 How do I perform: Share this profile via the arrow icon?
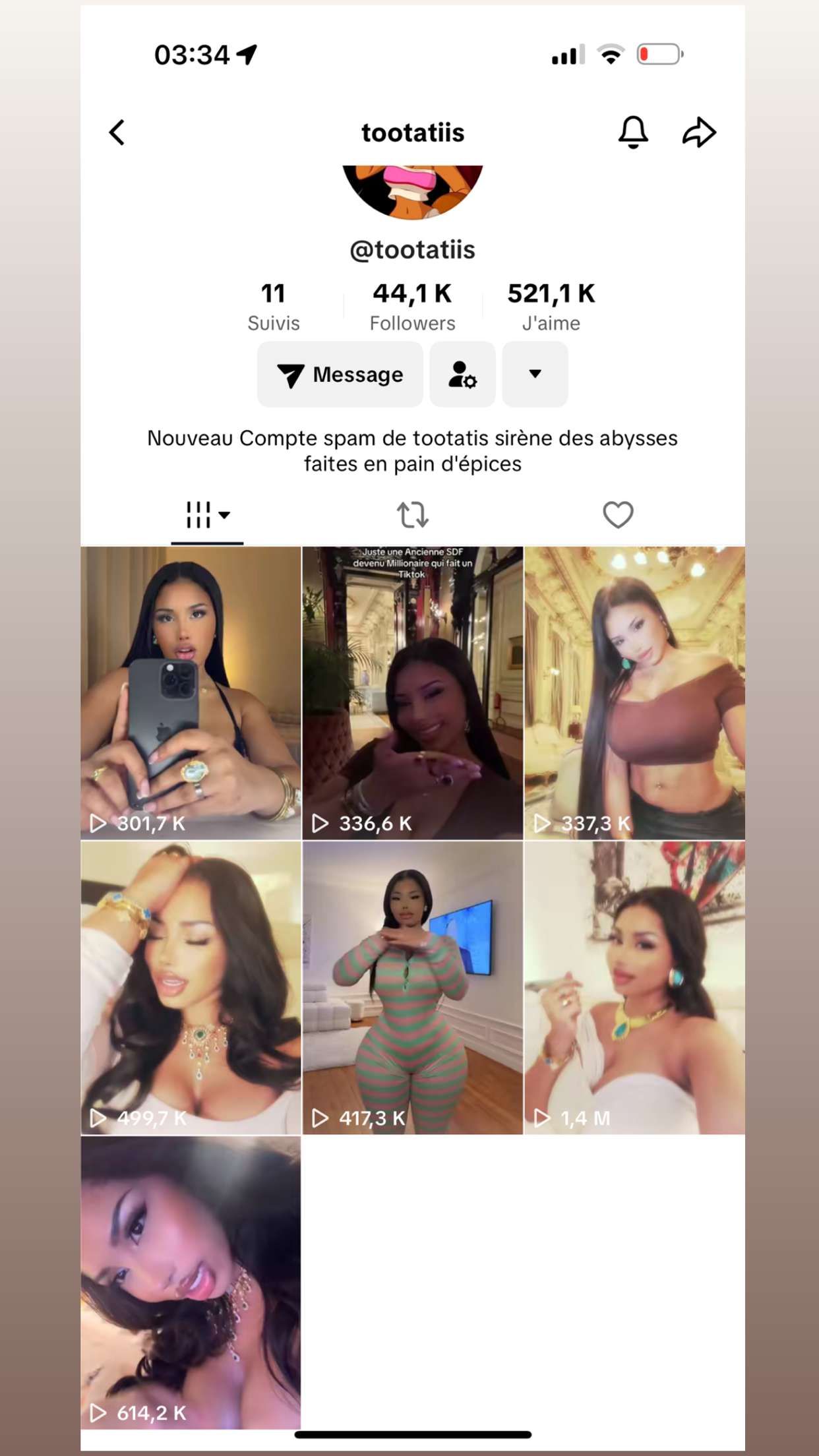point(699,132)
